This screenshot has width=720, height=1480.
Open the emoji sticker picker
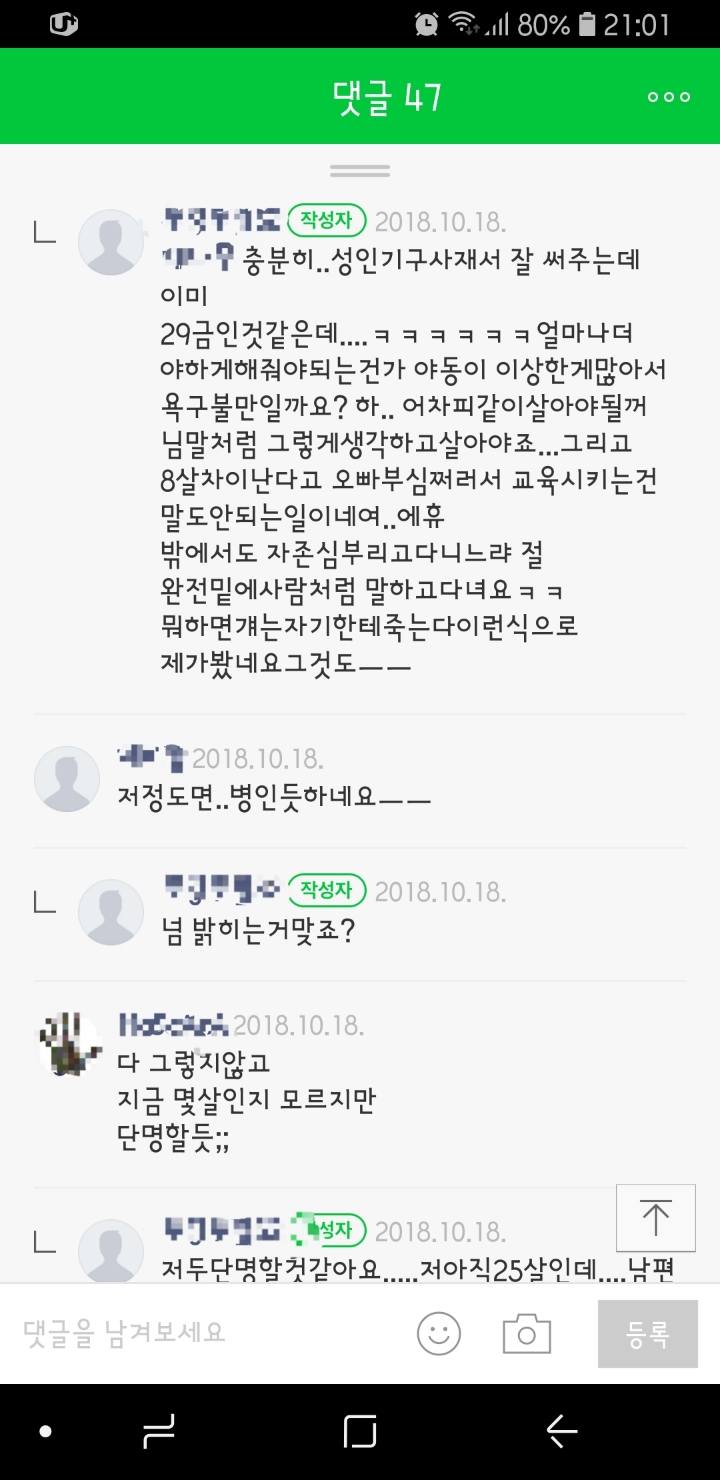point(439,1334)
